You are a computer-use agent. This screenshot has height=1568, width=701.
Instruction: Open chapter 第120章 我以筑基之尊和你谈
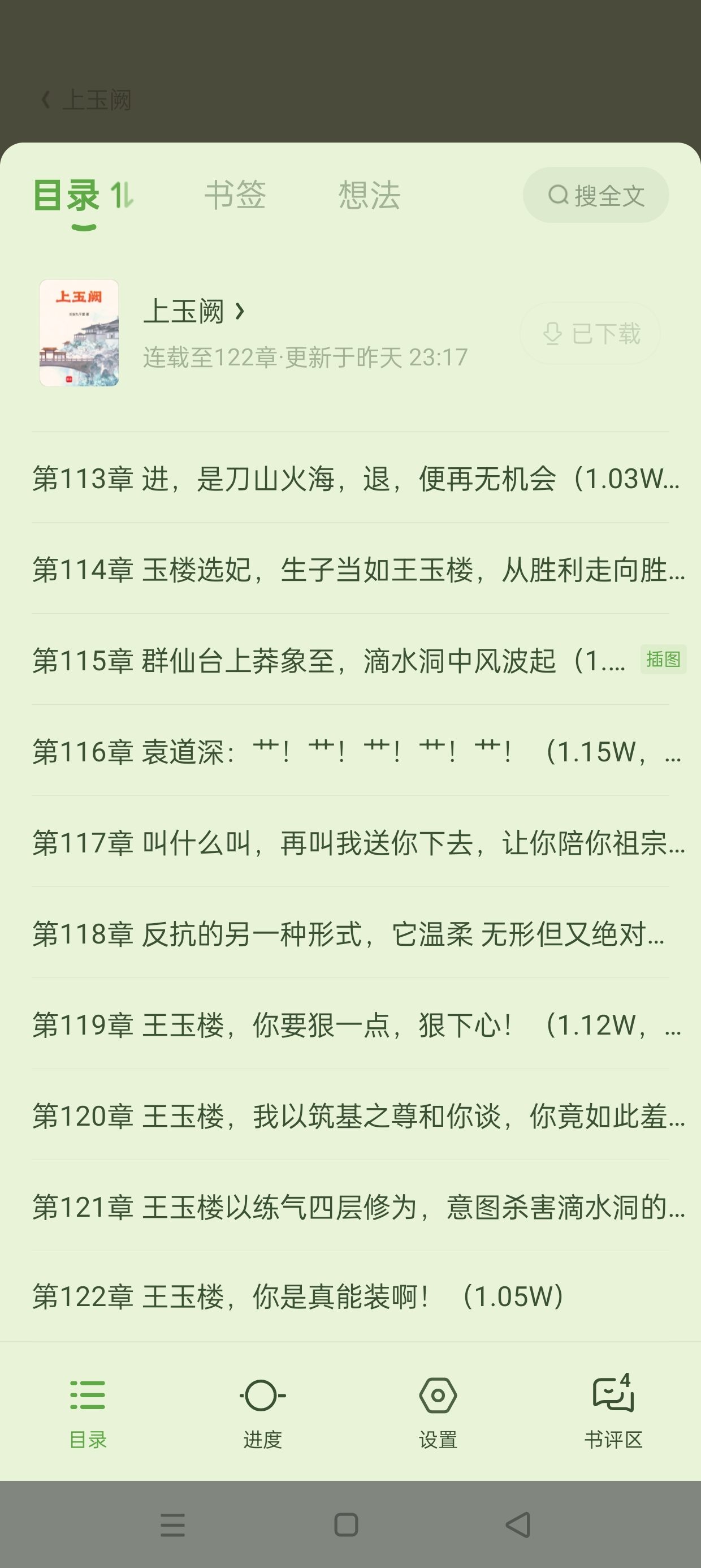pyautogui.click(x=350, y=1115)
